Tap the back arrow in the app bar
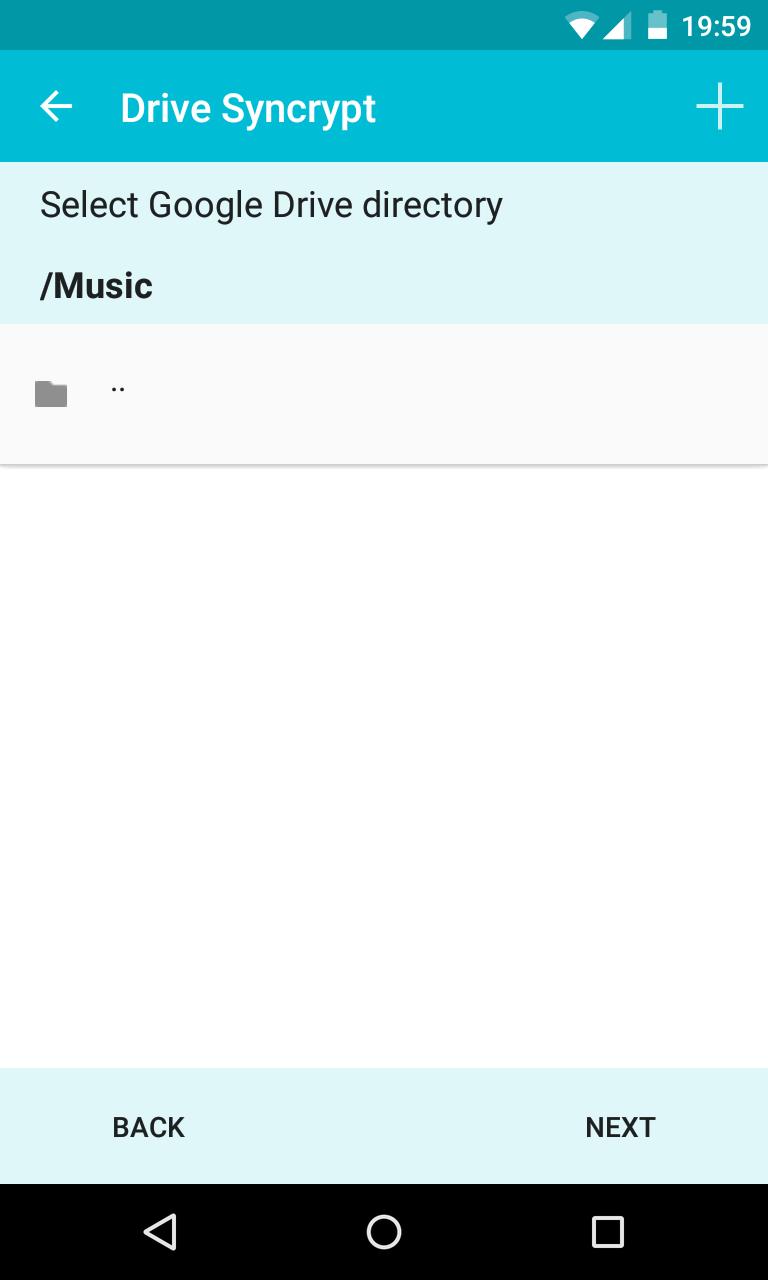This screenshot has height=1280, width=768. pos(56,107)
